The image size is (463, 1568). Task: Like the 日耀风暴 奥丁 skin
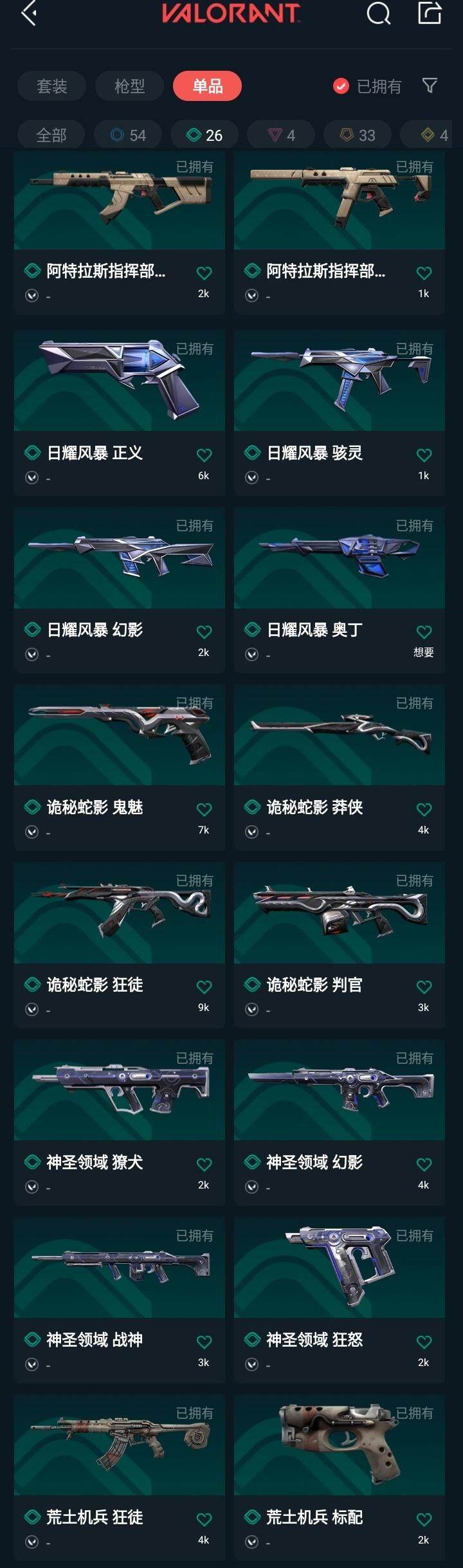click(x=424, y=632)
